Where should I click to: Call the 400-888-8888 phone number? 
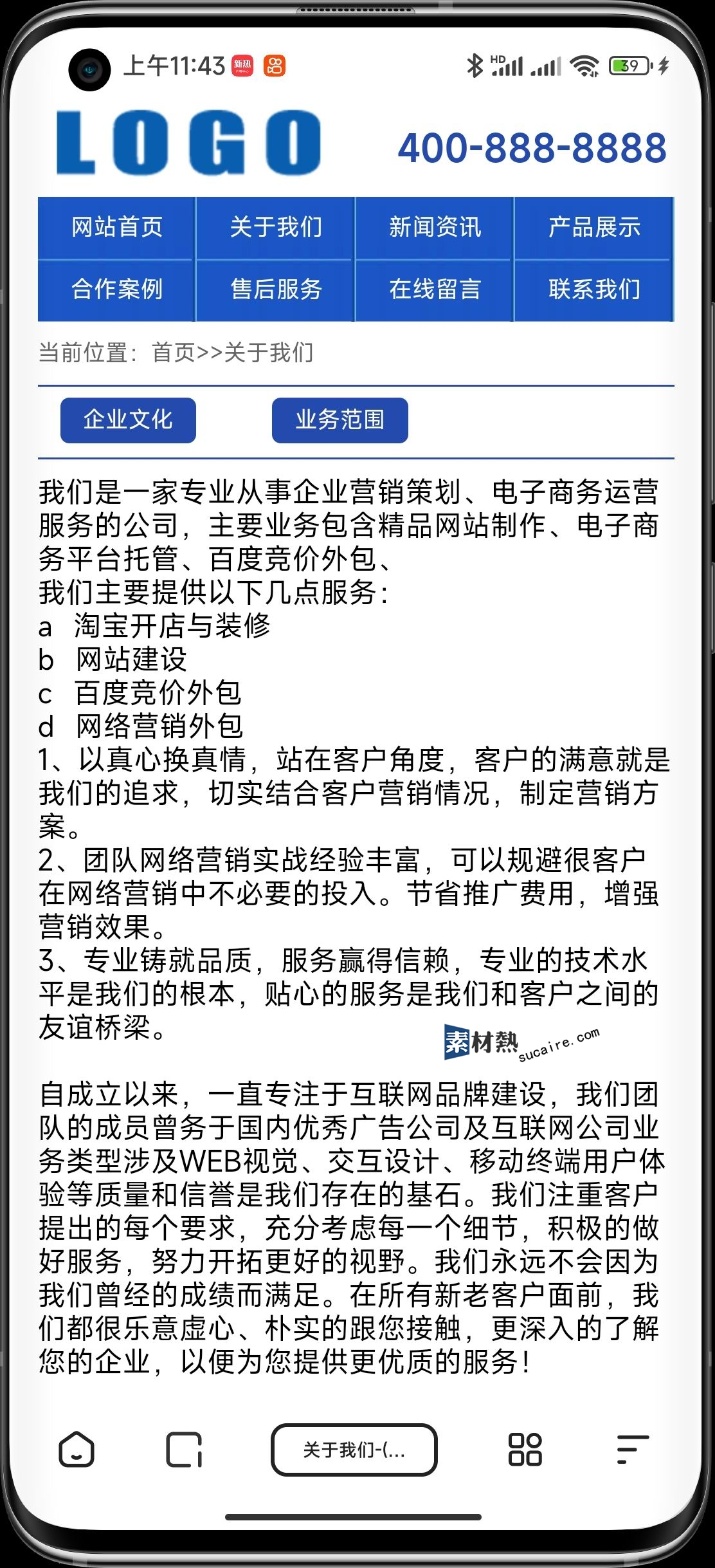532,148
